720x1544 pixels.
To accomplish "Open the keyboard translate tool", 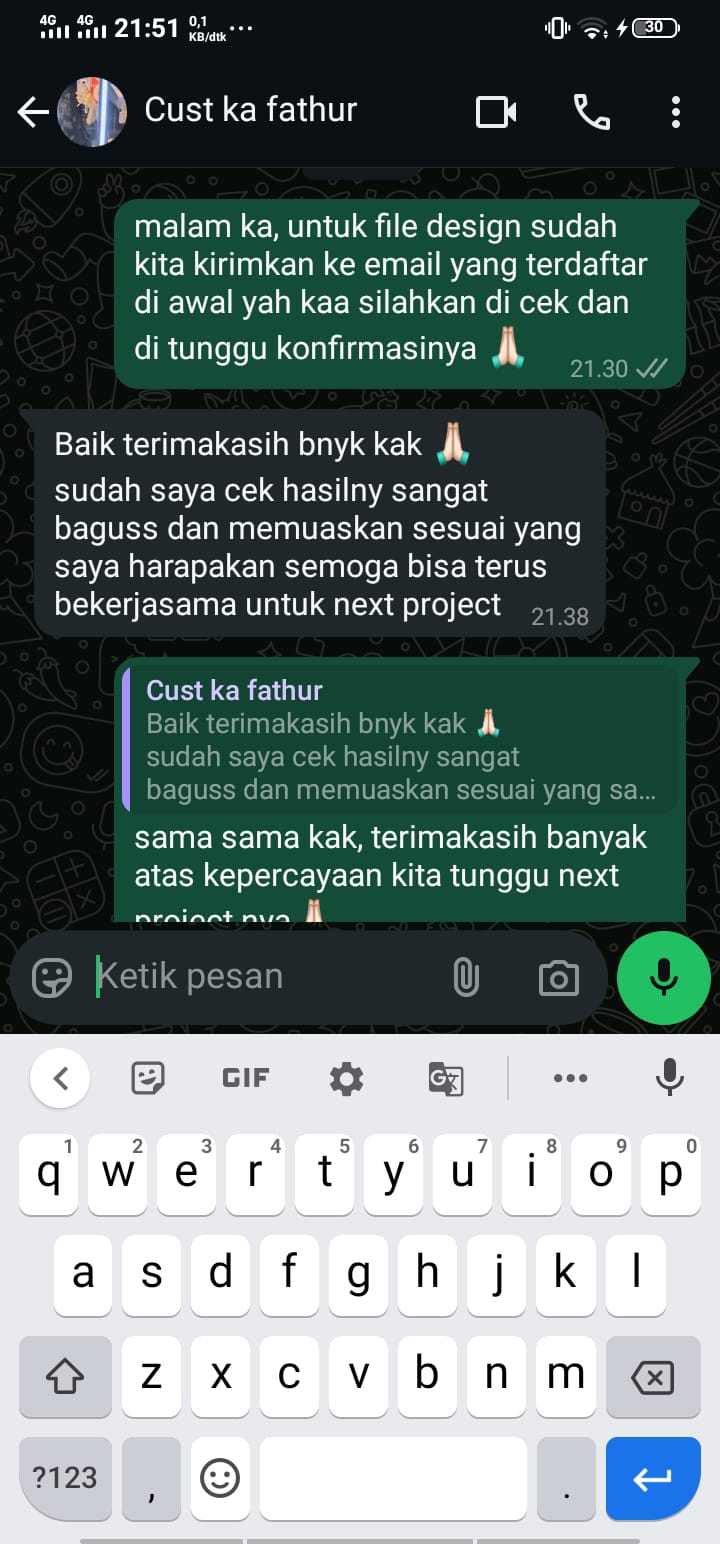I will [446, 1078].
